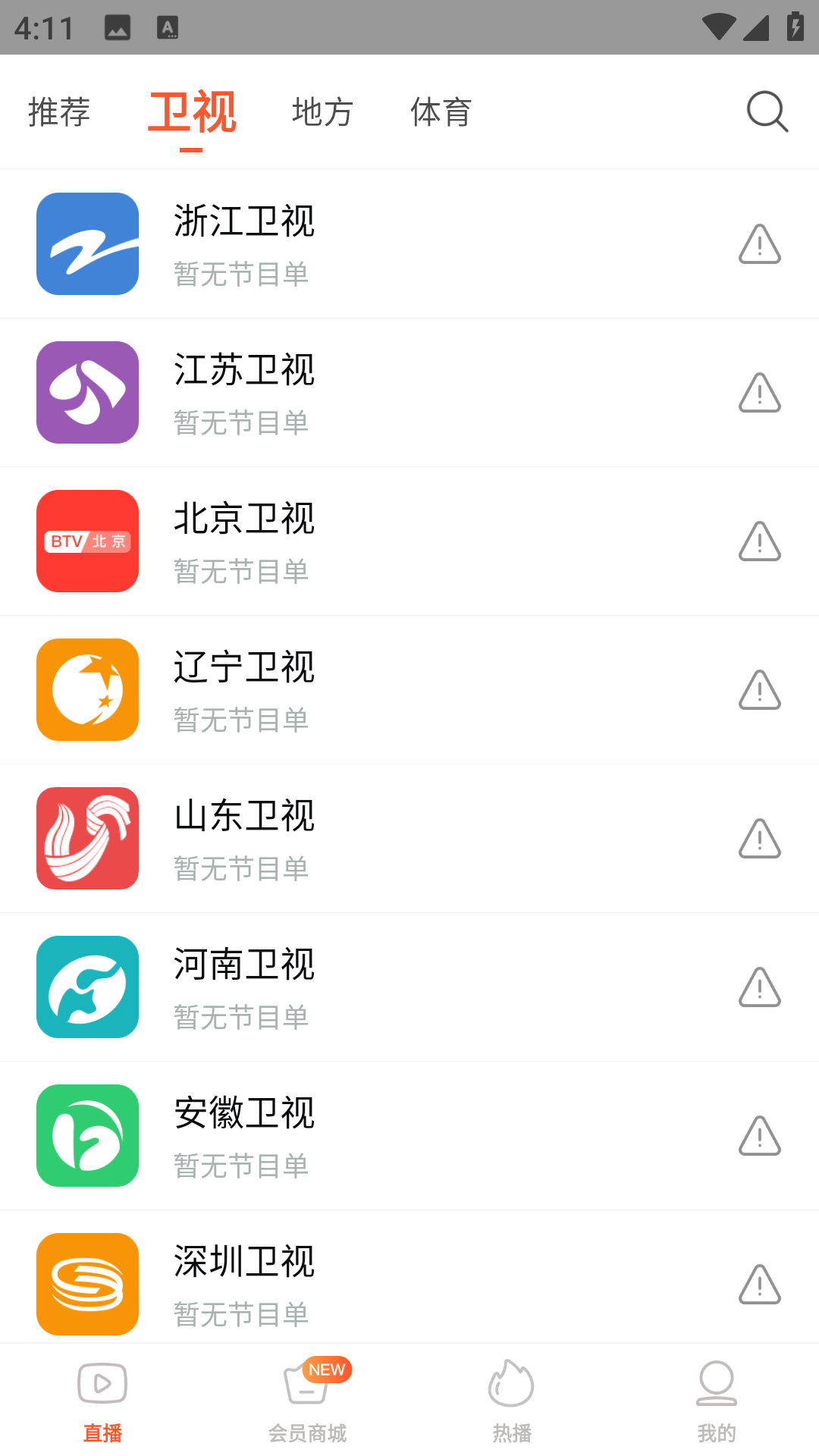
Task: Tap the warning icon next to 浙江卫视
Action: (x=758, y=244)
